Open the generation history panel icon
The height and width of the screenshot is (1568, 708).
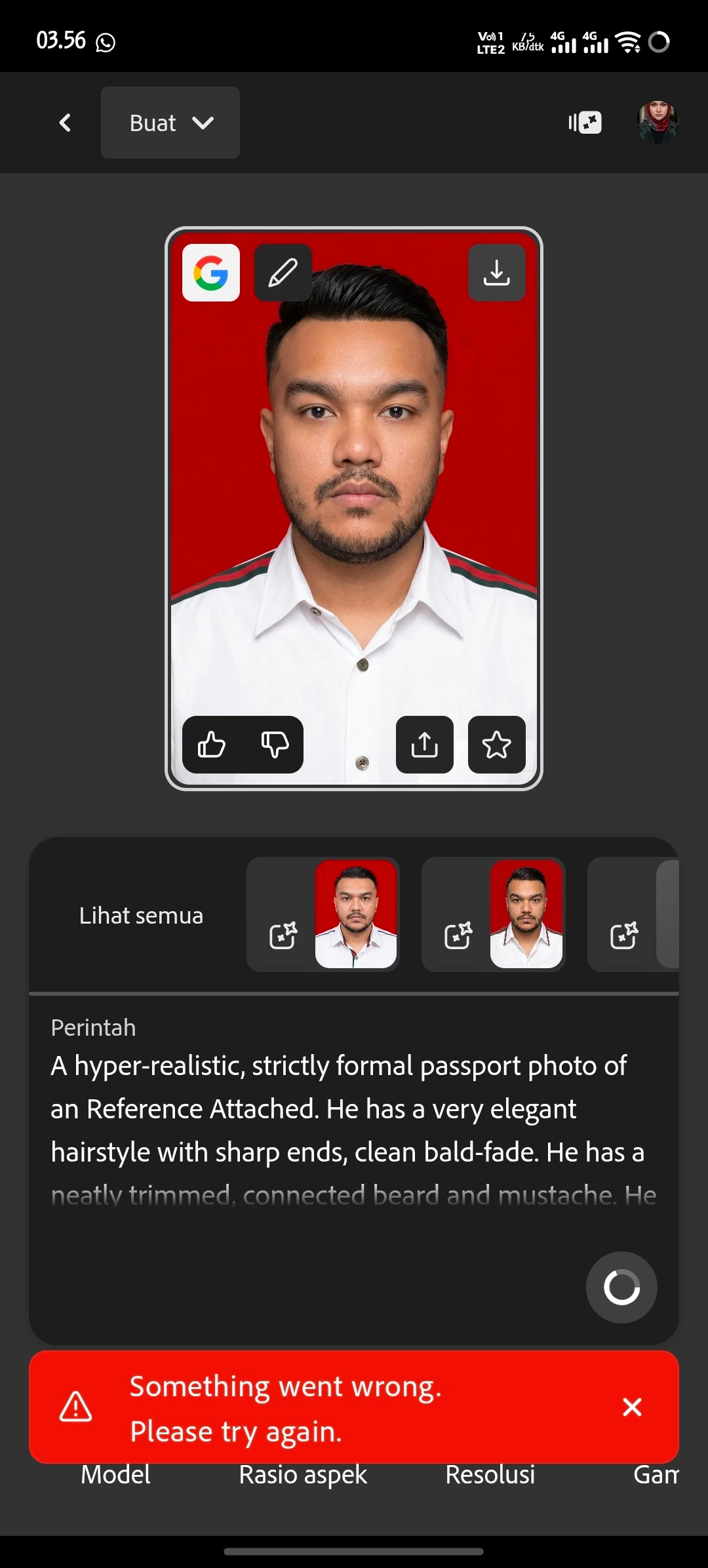coord(585,123)
